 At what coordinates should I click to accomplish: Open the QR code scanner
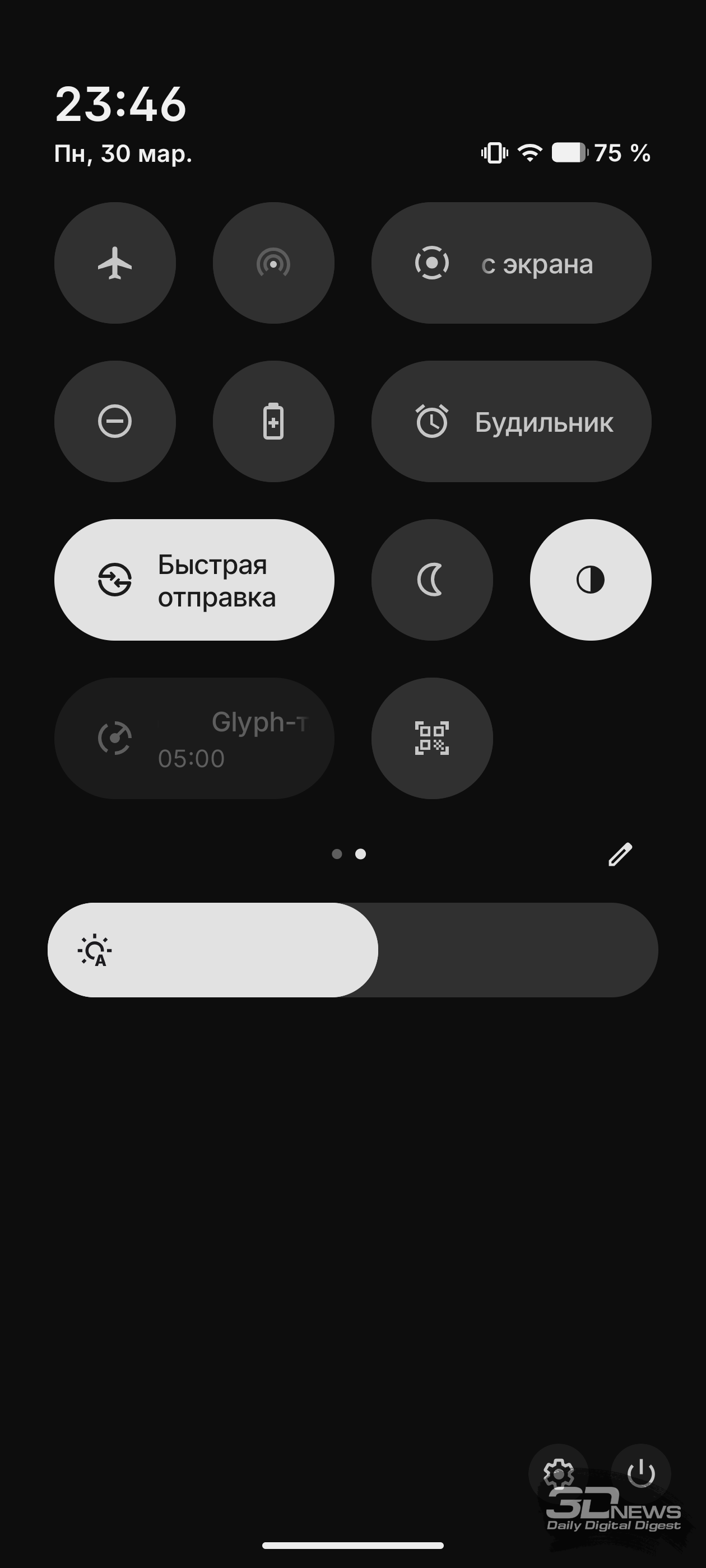(x=431, y=738)
